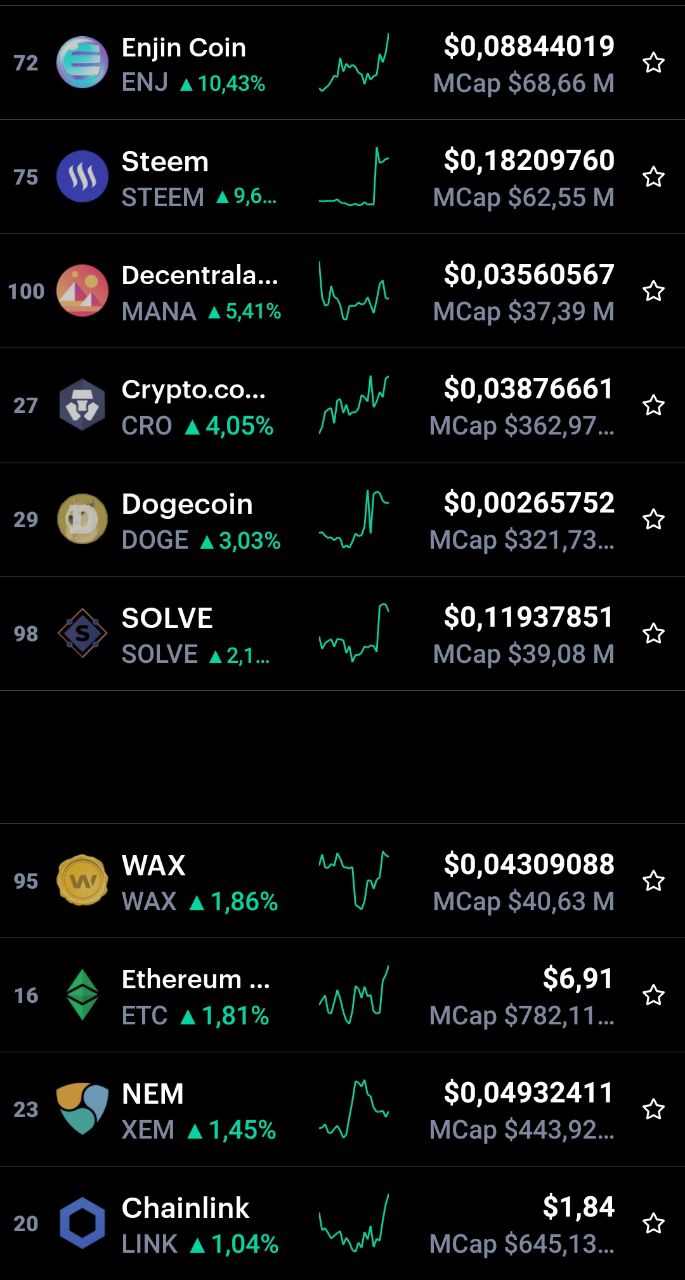This screenshot has height=1280, width=685.
Task: Add Dogecoin to watchlist via star
Action: [x=654, y=519]
